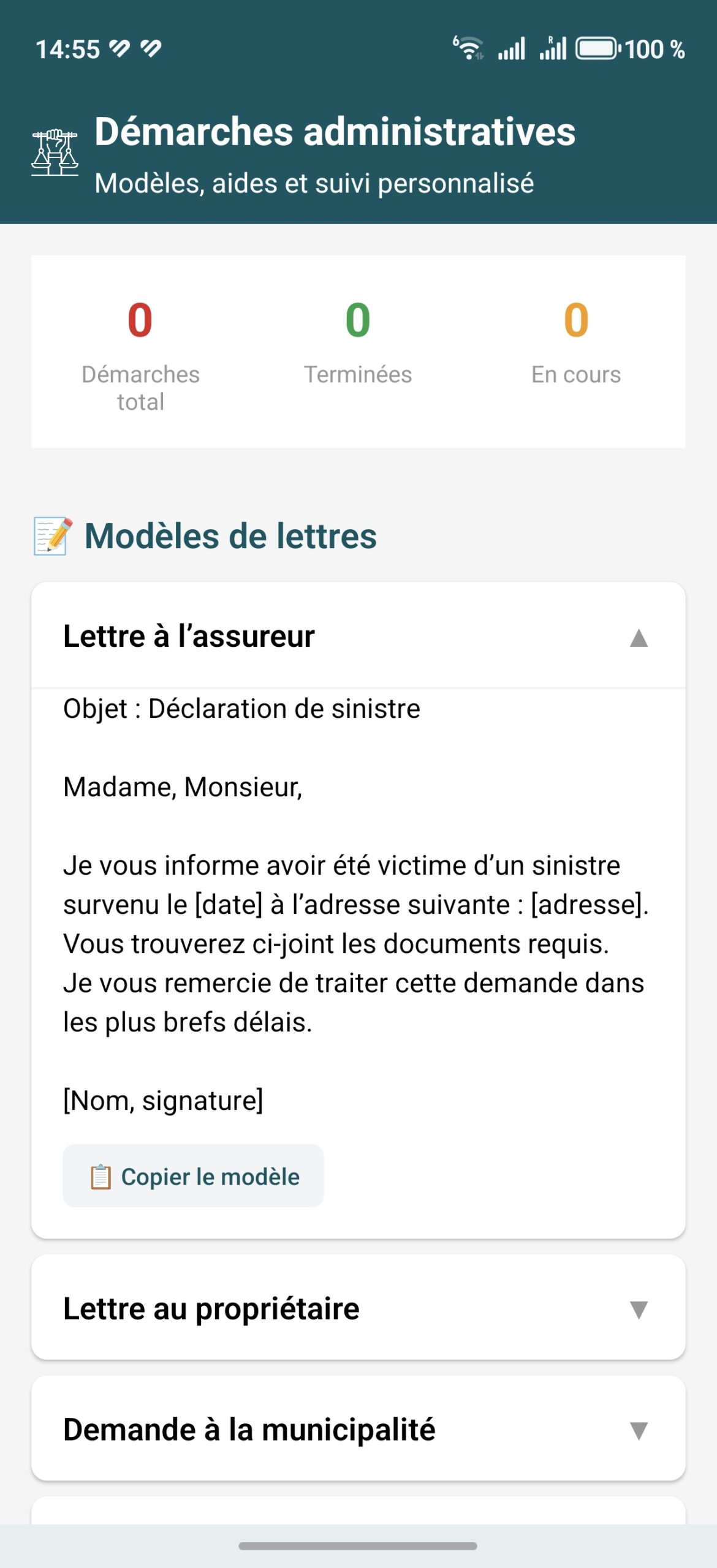Copy the insurer letter template
Viewport: 717px width, 1568px height.
(193, 1176)
